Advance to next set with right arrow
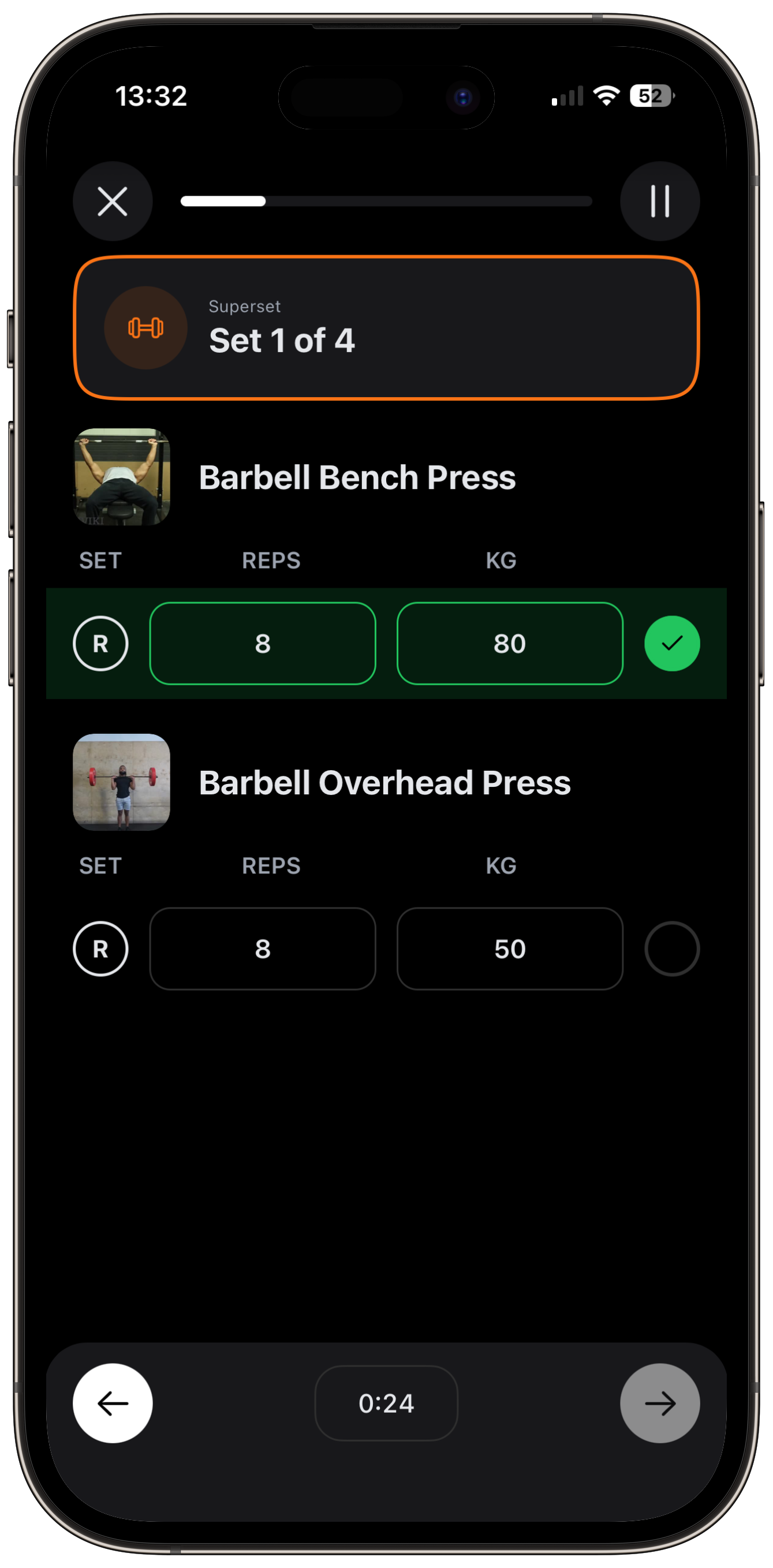Image resolution: width=773 pixels, height=1568 pixels. [x=660, y=1403]
